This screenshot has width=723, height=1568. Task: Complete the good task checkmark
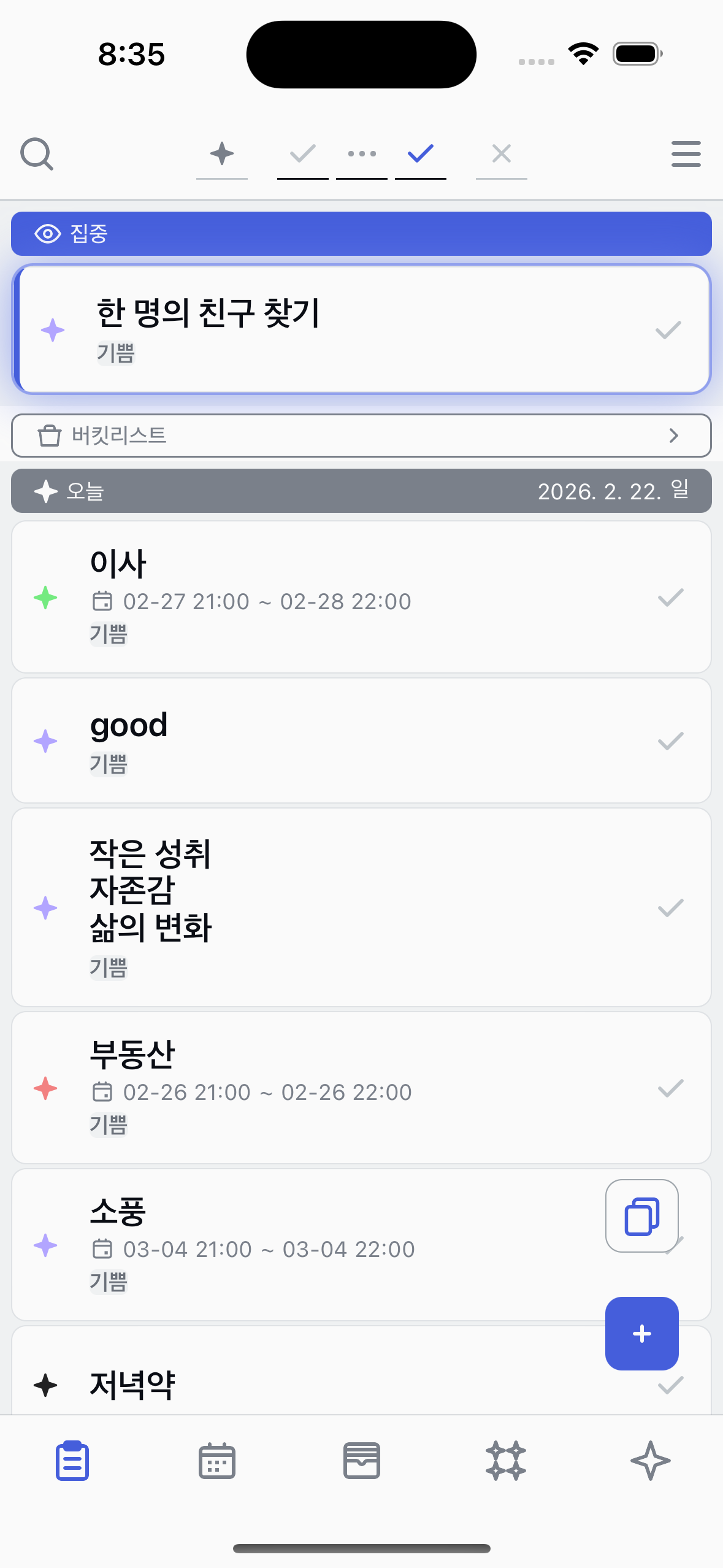pos(670,741)
